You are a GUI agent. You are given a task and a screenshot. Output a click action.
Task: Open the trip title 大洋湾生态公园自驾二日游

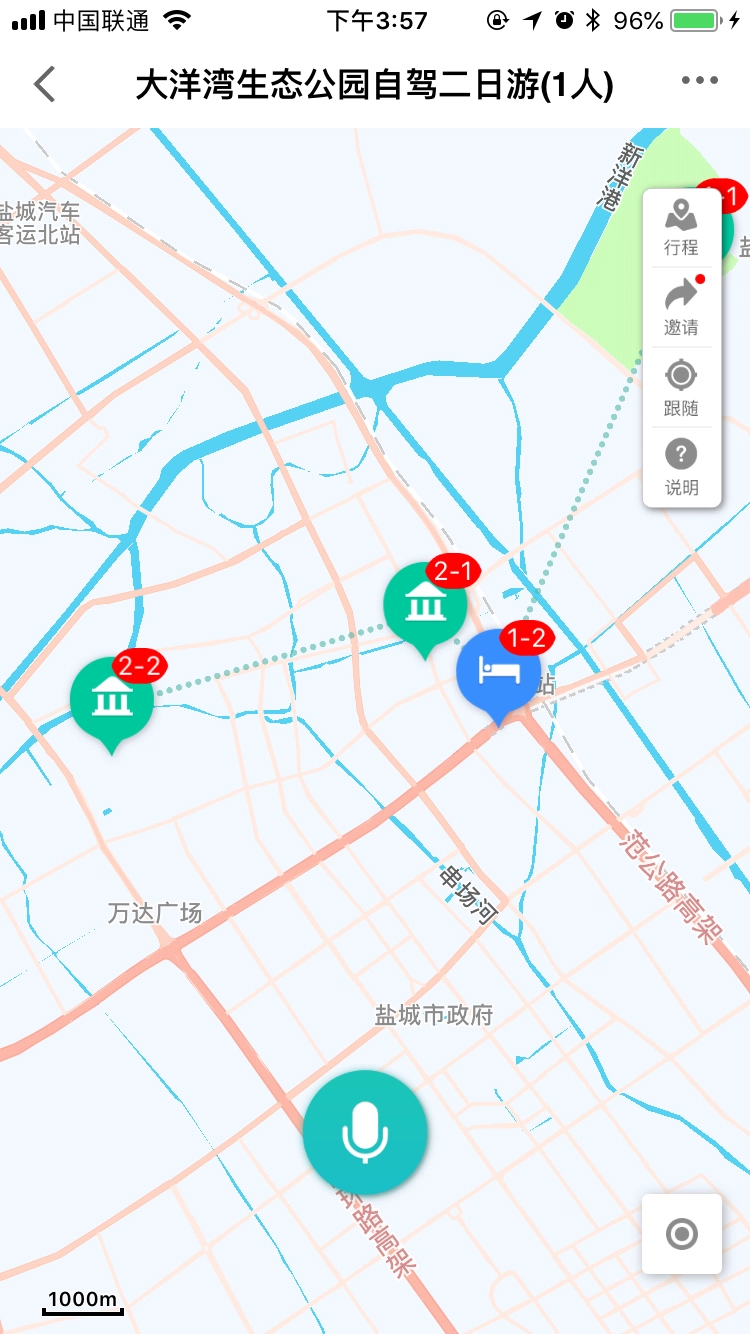click(x=375, y=87)
